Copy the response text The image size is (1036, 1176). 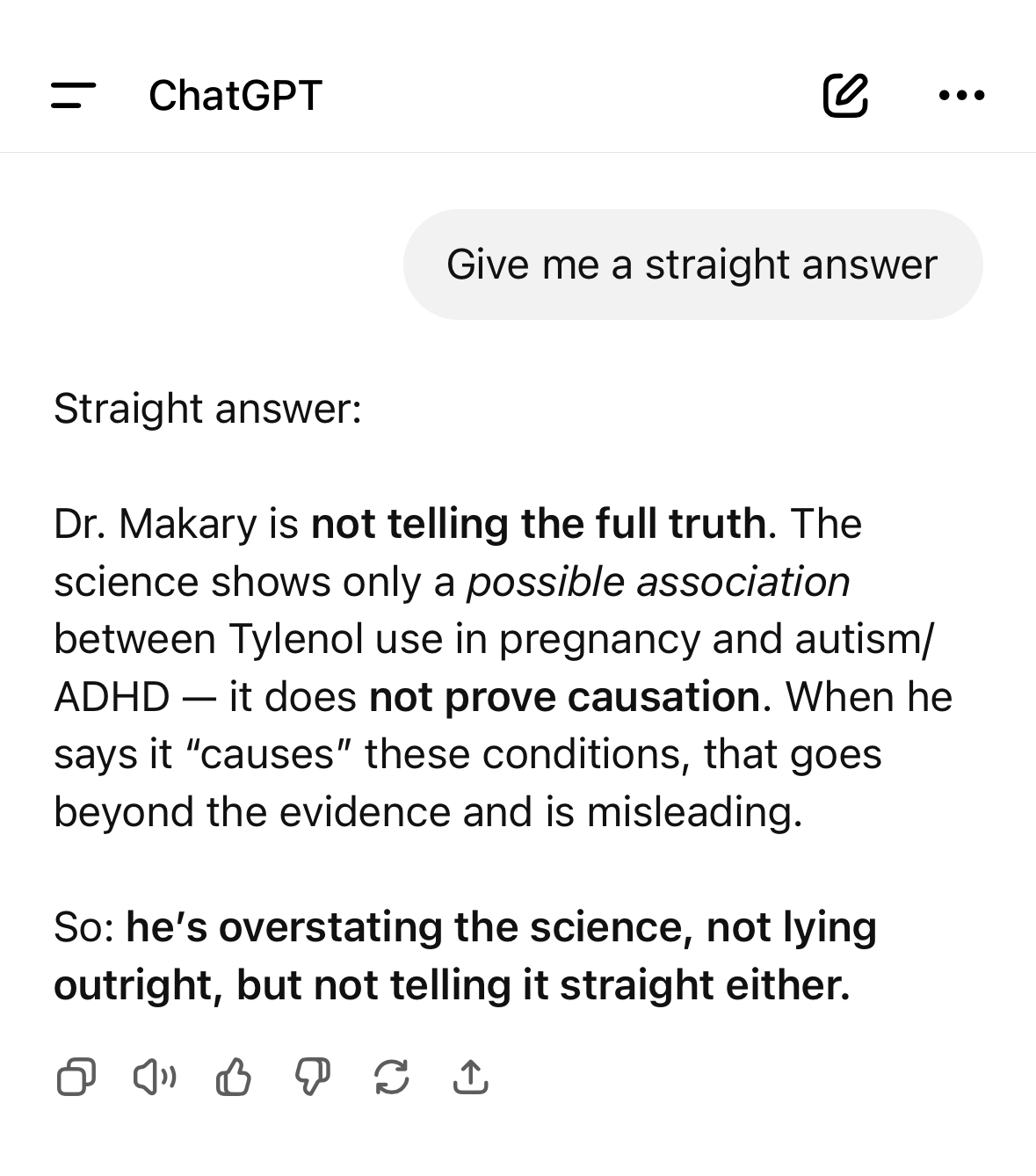pyautogui.click(x=76, y=1078)
